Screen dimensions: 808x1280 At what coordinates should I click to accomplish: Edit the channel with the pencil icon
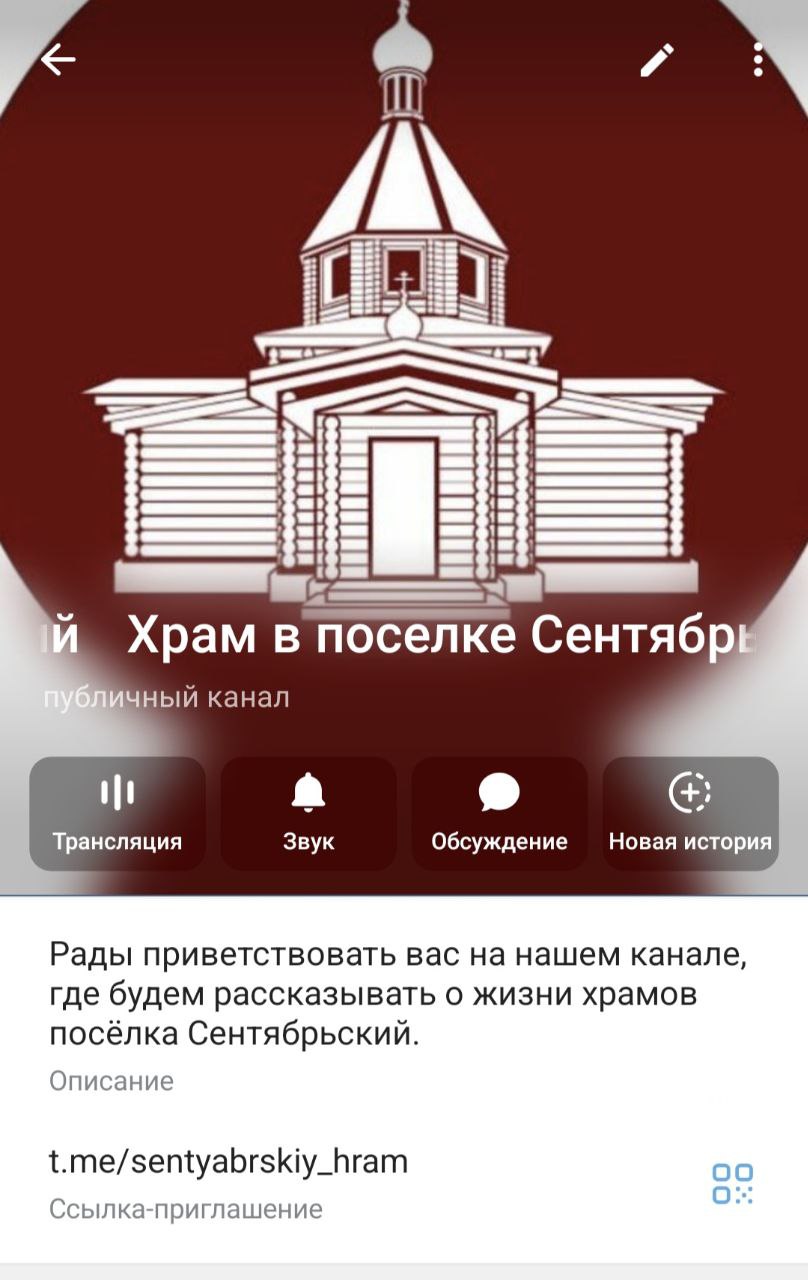coord(657,61)
